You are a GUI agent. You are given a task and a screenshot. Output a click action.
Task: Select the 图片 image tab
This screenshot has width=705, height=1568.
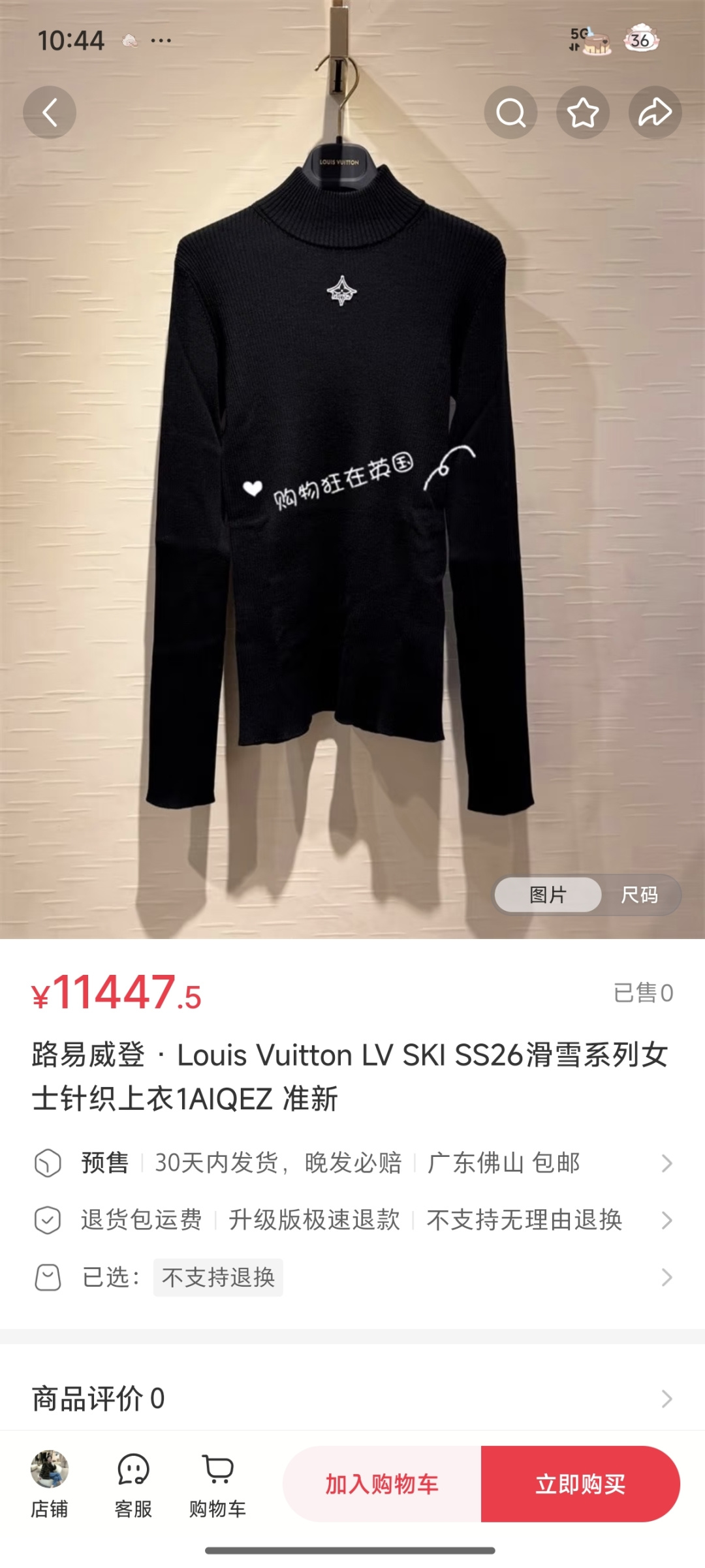pyautogui.click(x=548, y=895)
